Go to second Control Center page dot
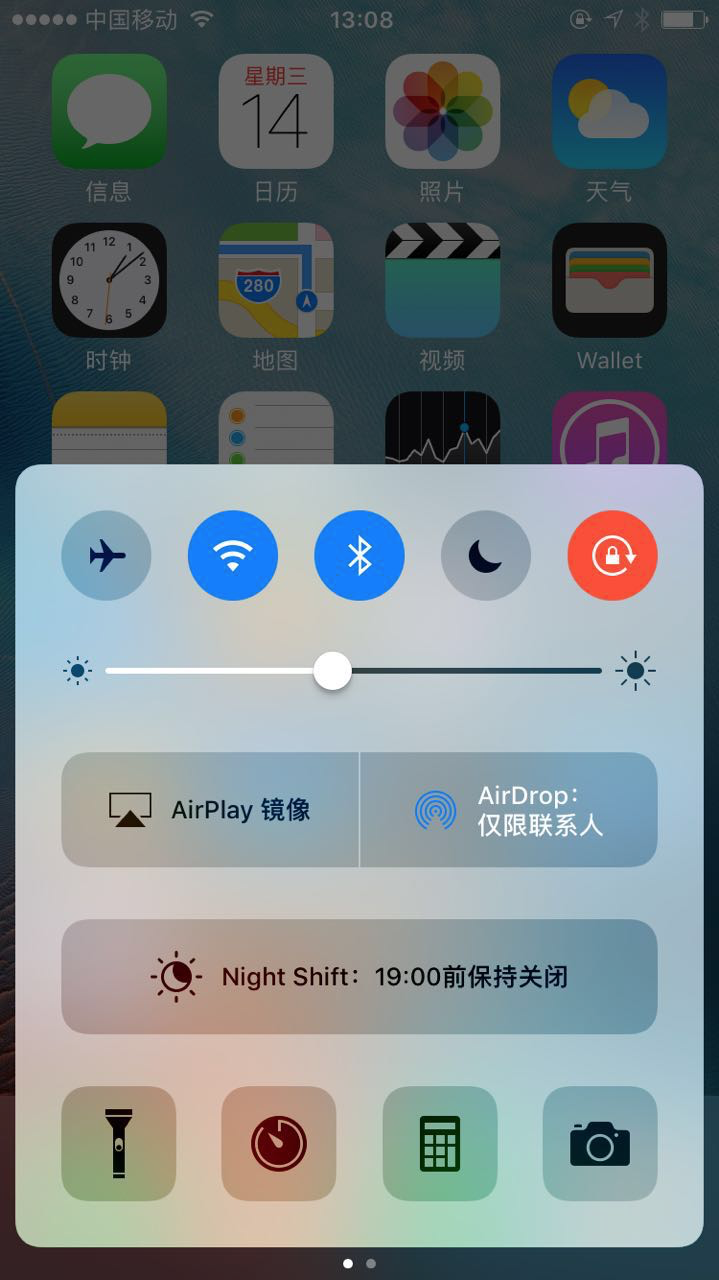 [x=371, y=1263]
